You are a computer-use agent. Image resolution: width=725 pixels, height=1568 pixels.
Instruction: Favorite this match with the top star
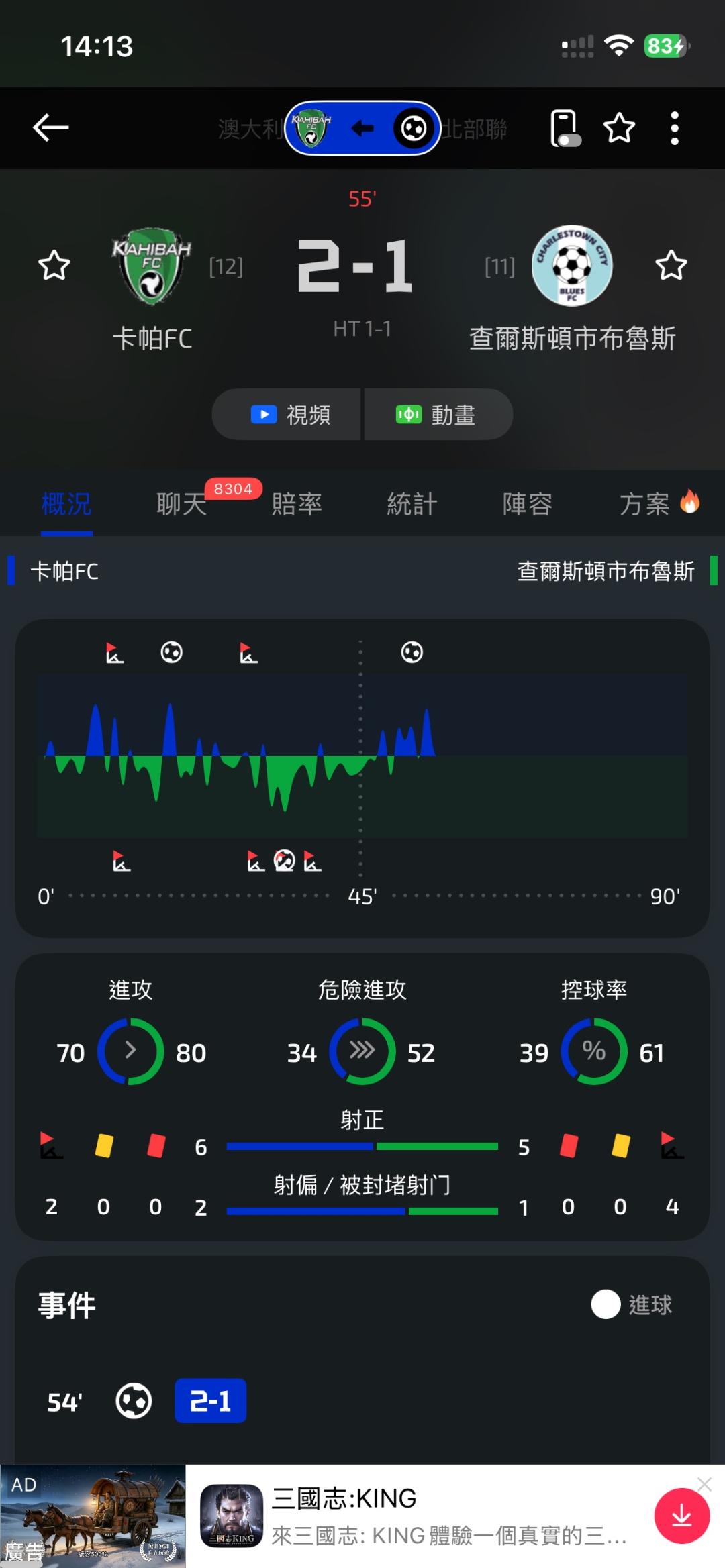pos(619,127)
